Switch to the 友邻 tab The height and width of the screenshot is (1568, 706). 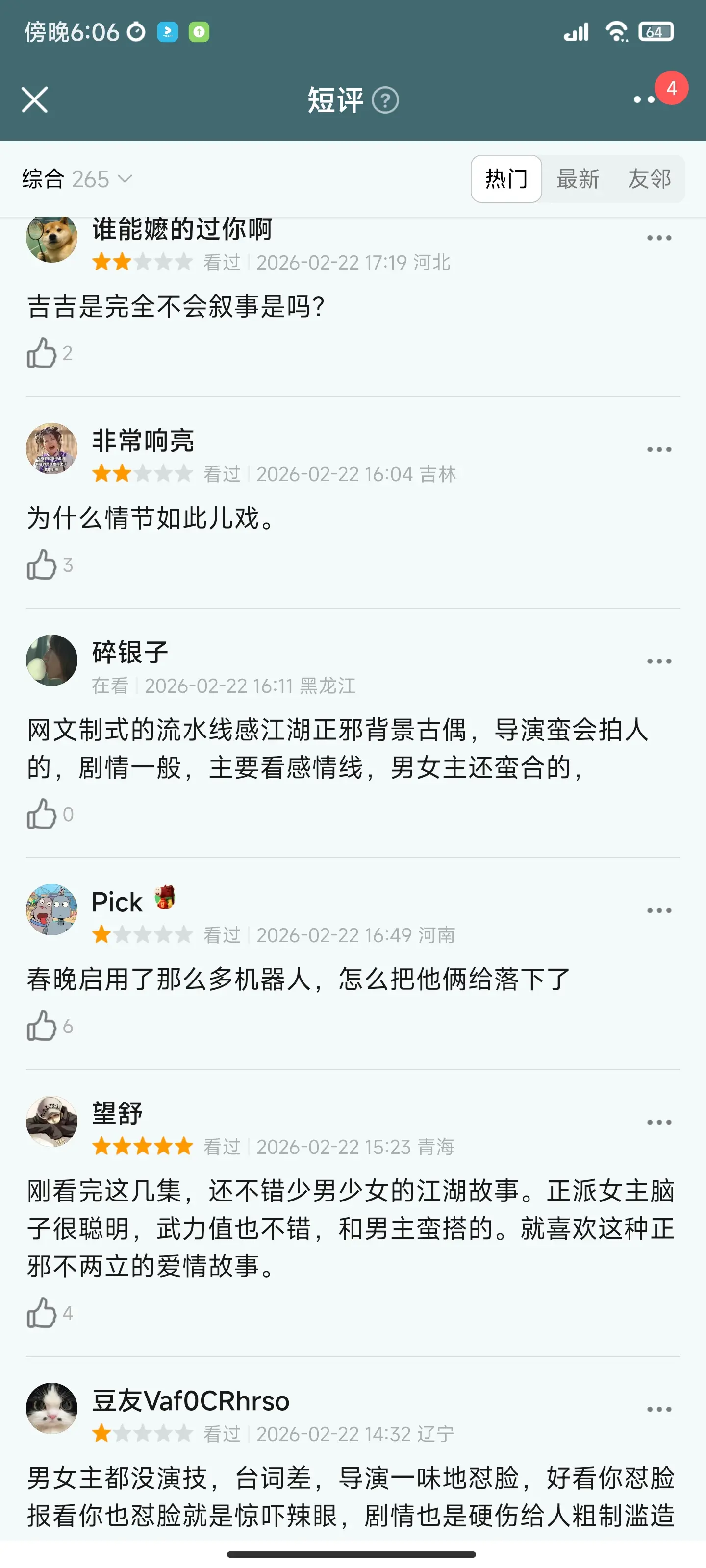[x=649, y=179]
